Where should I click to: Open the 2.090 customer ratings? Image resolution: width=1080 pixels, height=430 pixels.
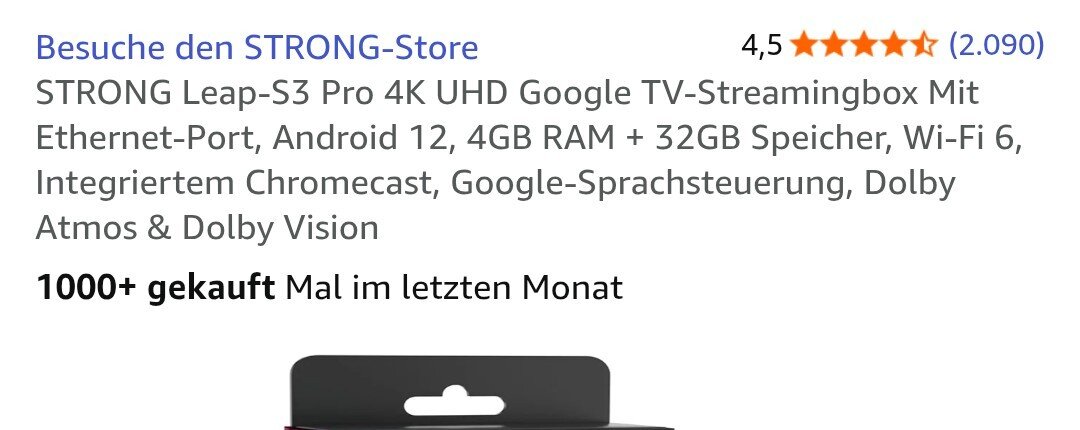pyautogui.click(x=995, y=45)
